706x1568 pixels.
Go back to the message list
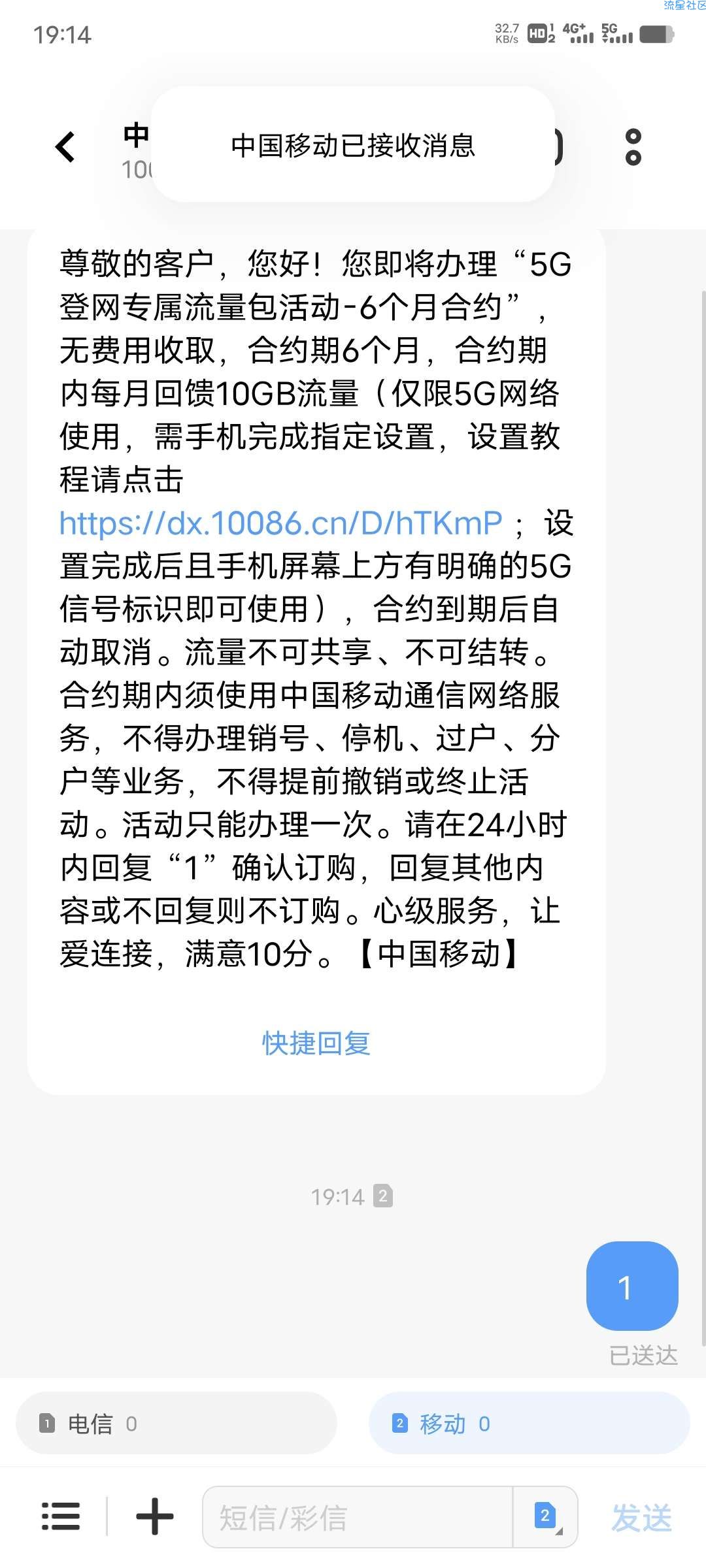tap(65, 146)
